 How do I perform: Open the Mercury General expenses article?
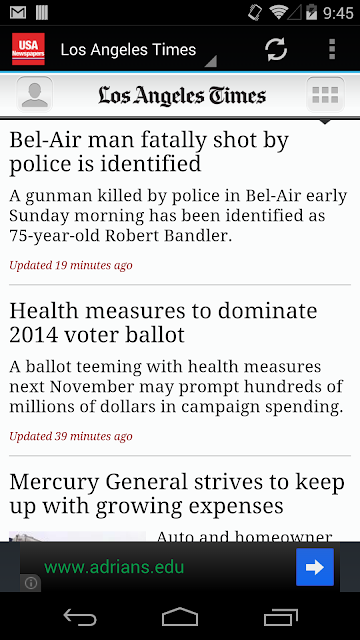pos(177,493)
